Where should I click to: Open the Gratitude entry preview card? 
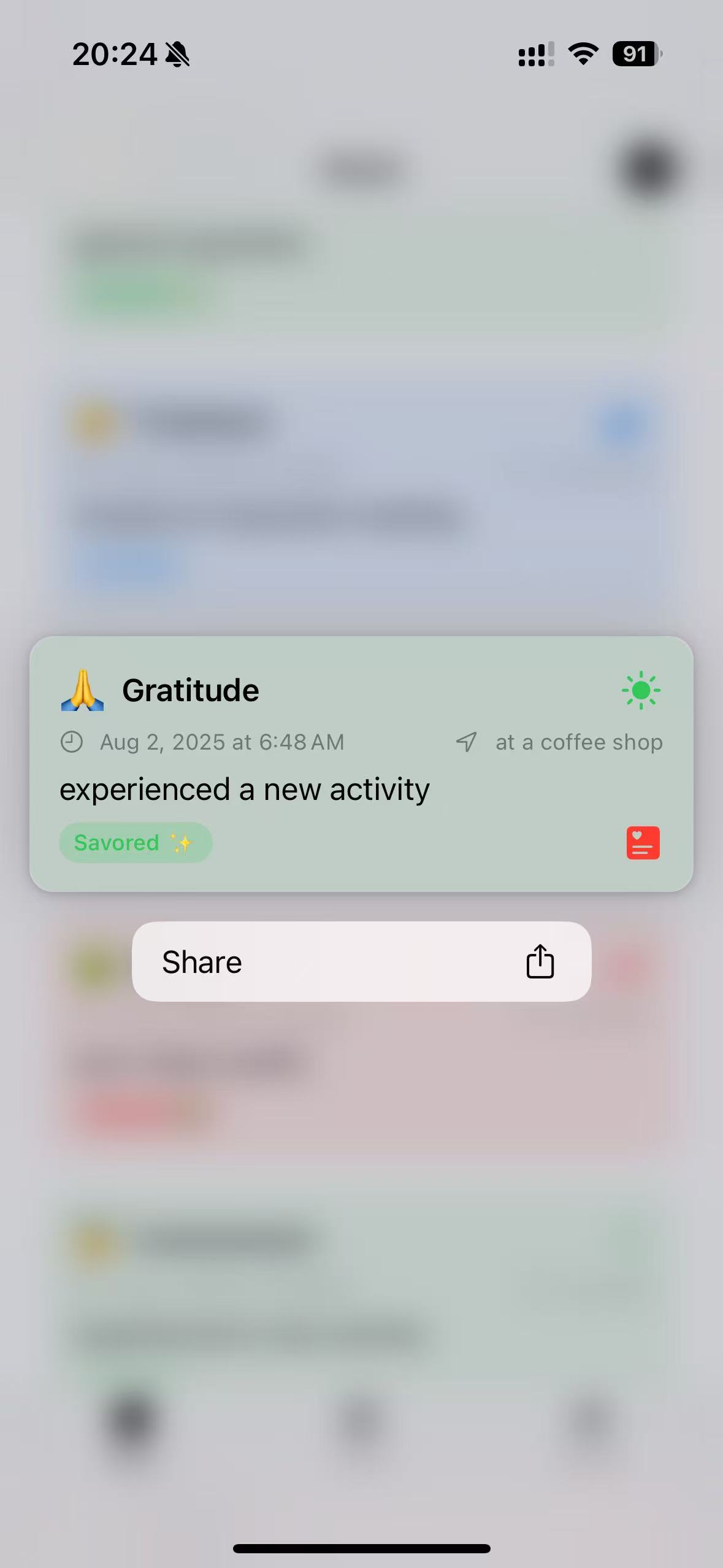coord(361,764)
